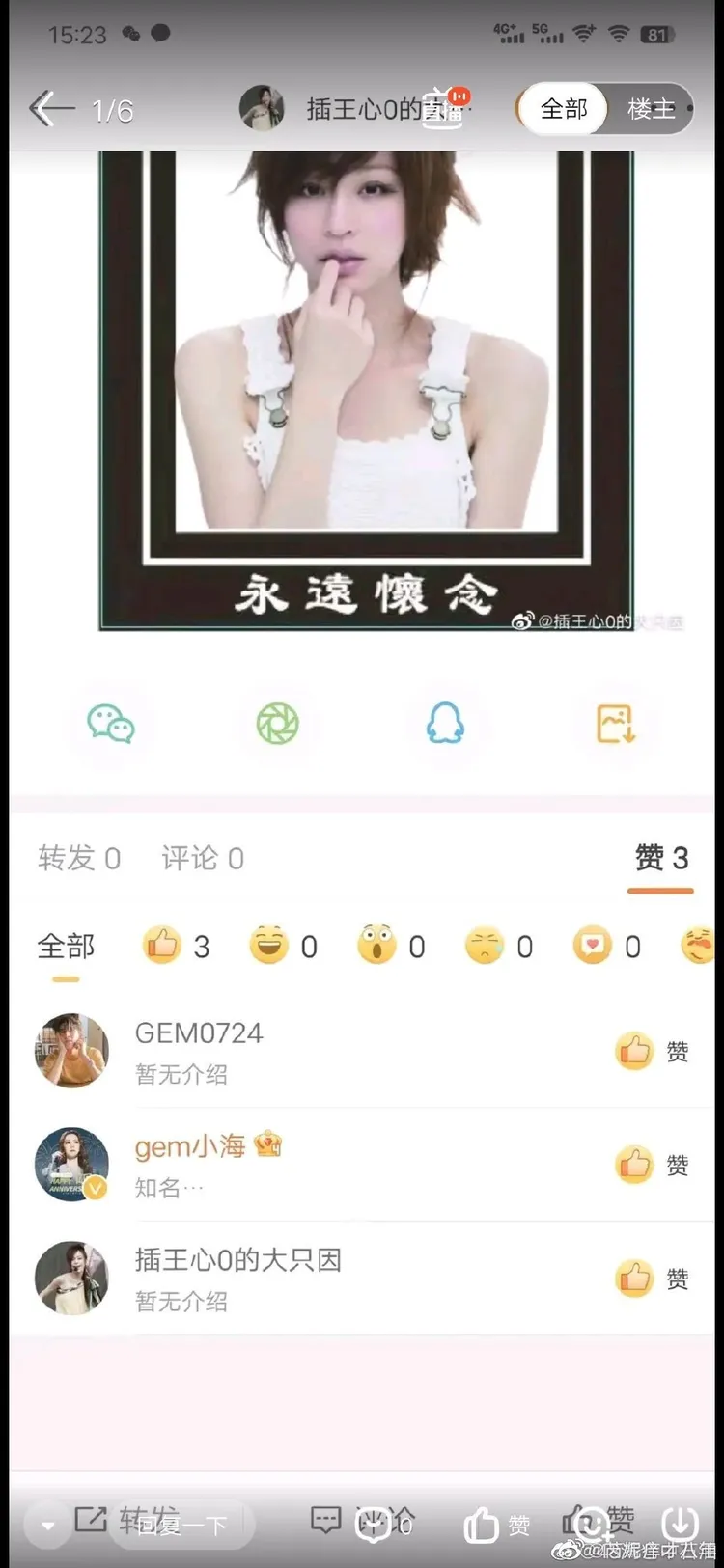Tap the download icon at bottom right
This screenshot has height=1568, width=724.
pos(680,1520)
